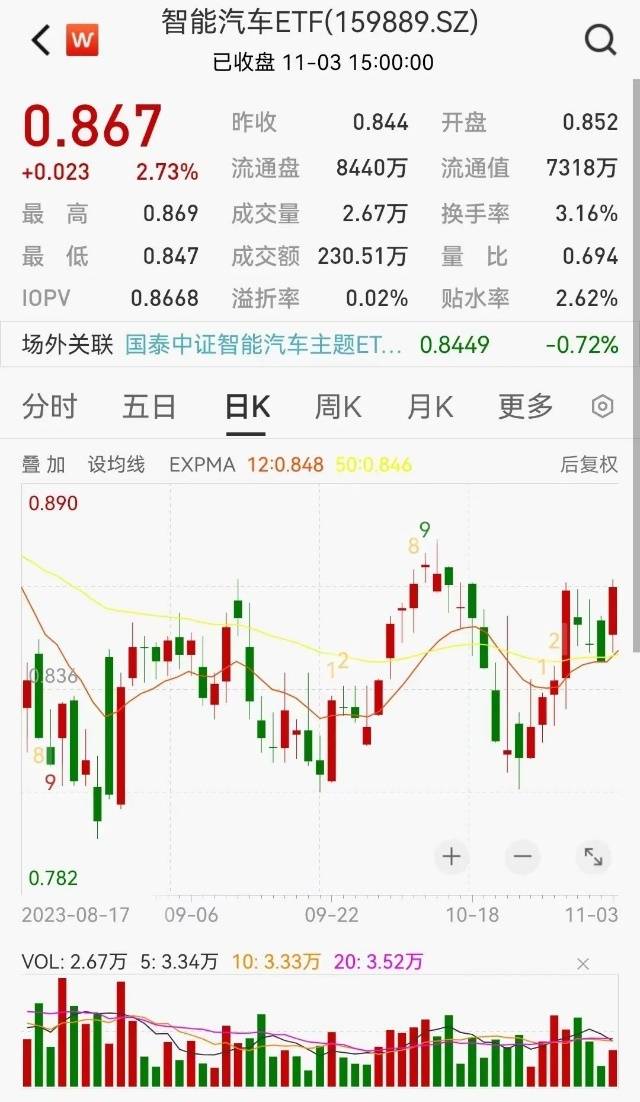The height and width of the screenshot is (1102, 640).
Task: Open 设均线 moving average settings
Action: coord(116,465)
